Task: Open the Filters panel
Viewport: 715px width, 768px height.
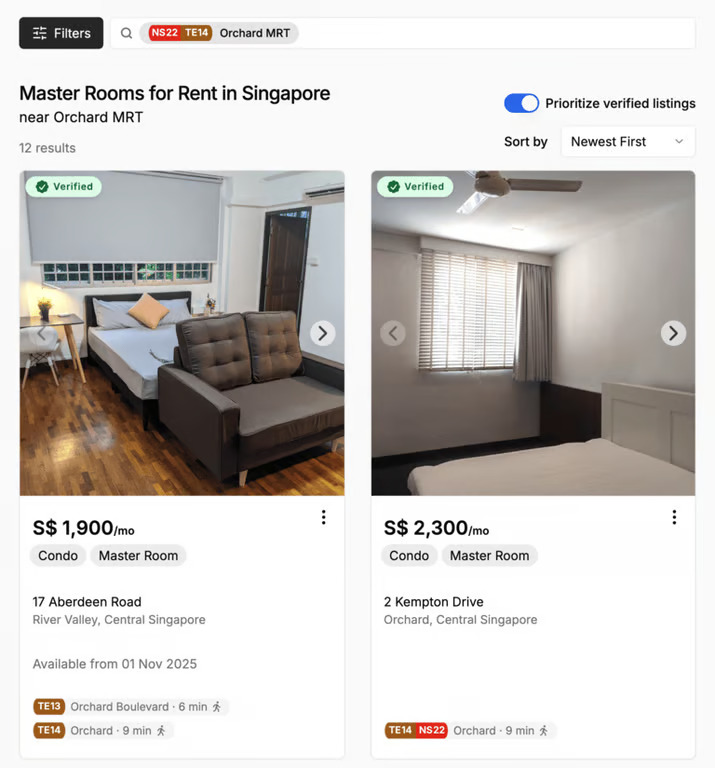Action: coord(61,33)
